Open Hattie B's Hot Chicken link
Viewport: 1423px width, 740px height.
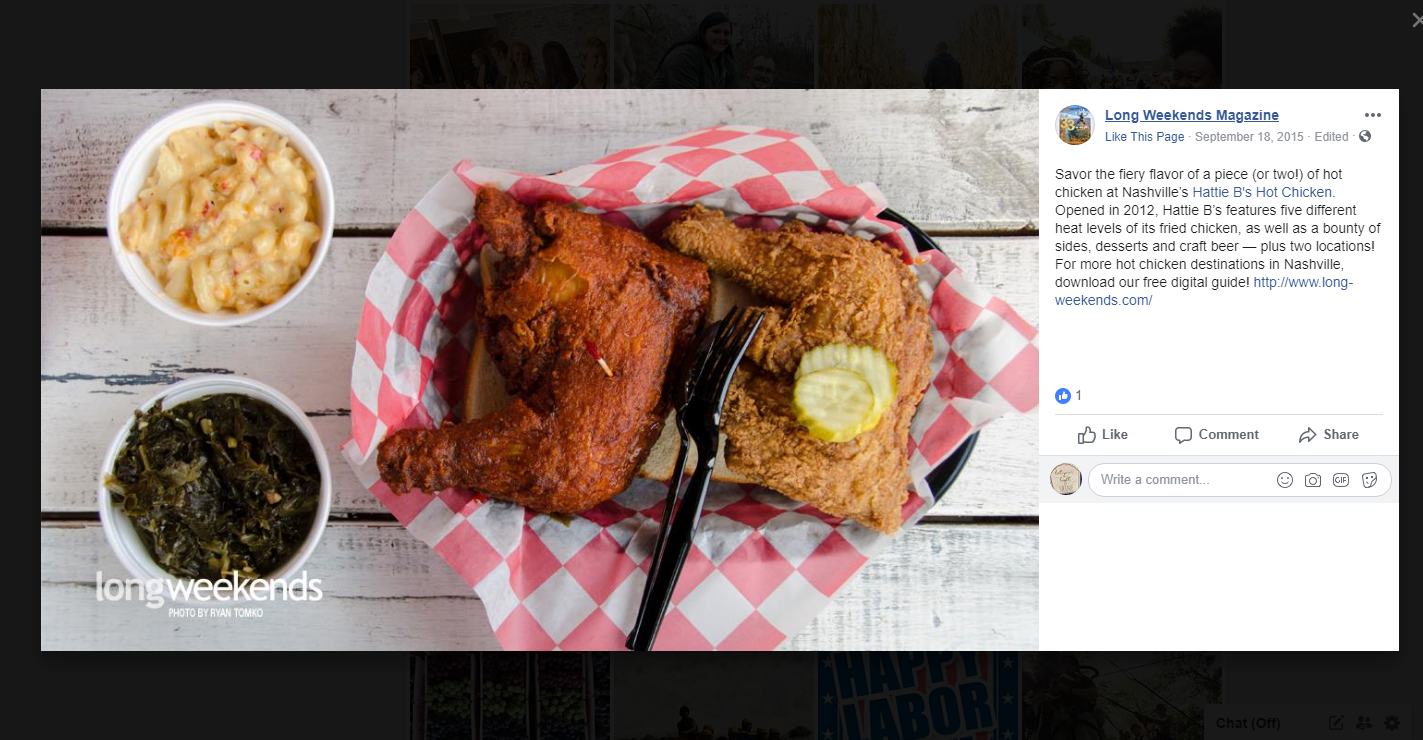pos(1263,192)
